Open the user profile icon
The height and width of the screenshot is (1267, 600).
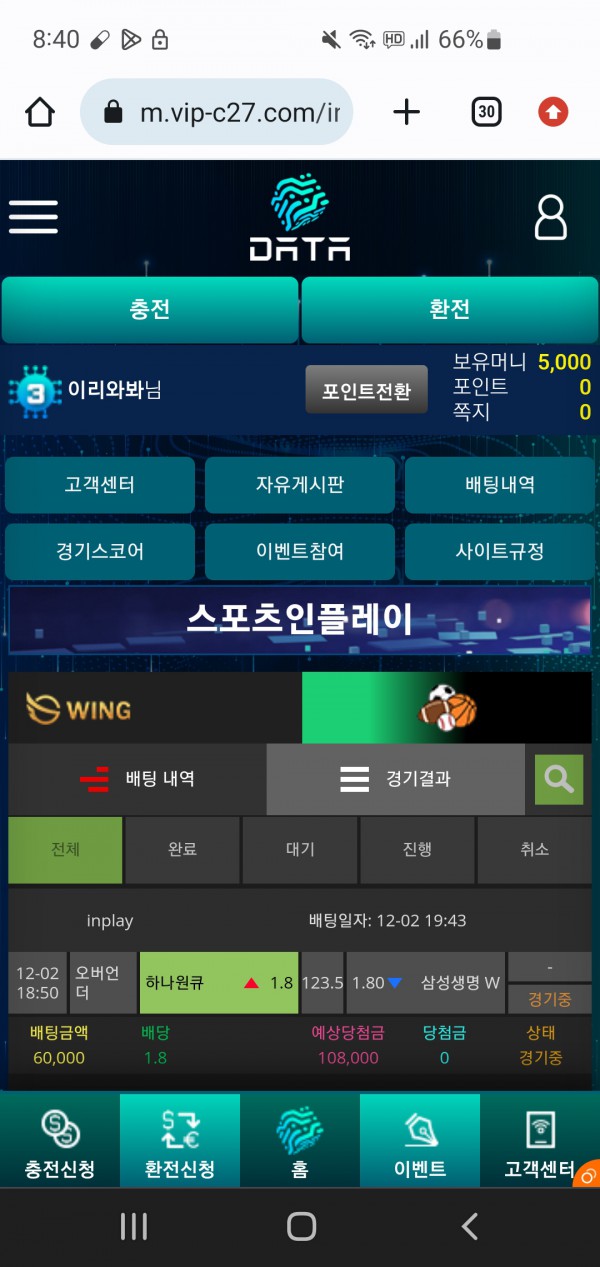[x=550, y=218]
